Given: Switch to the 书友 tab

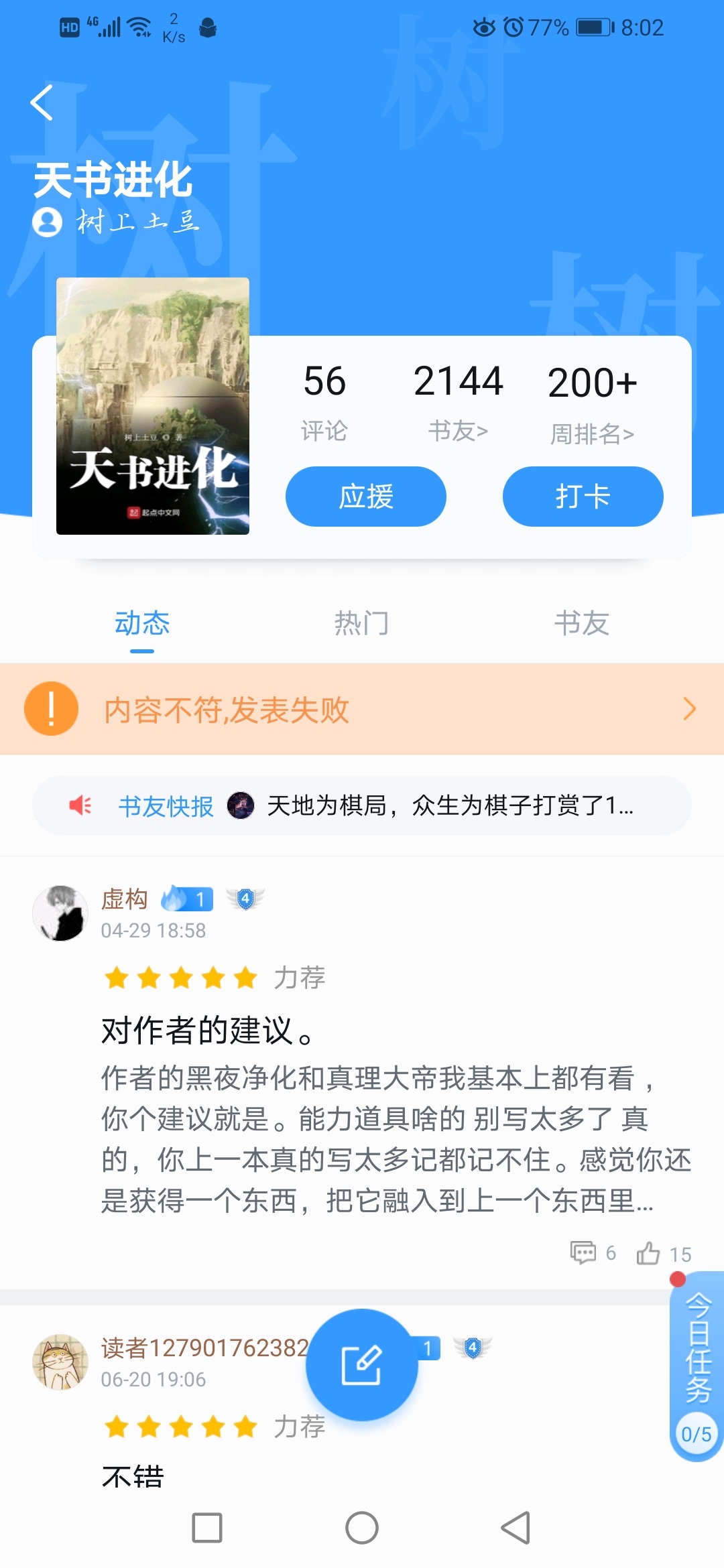Looking at the screenshot, I should [x=581, y=623].
